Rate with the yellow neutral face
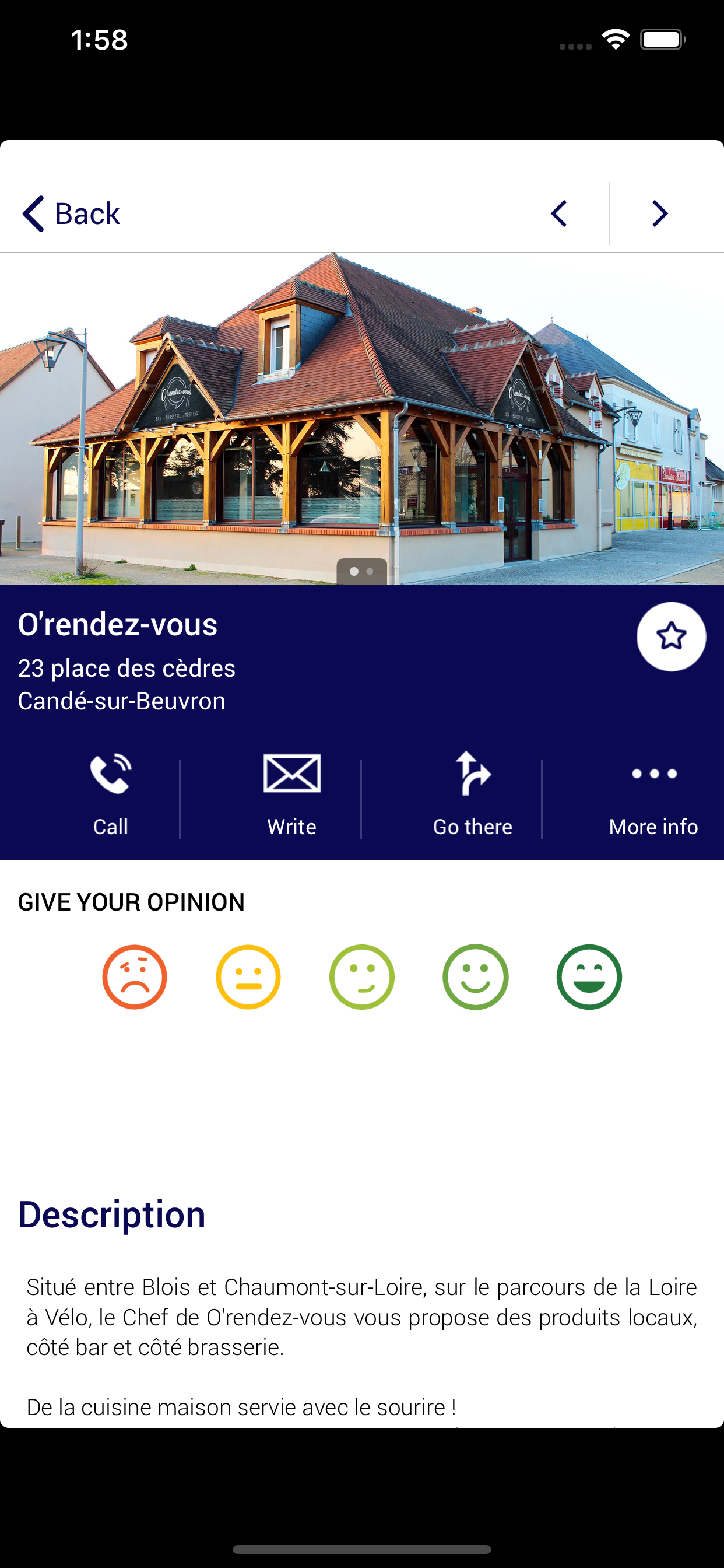 [x=248, y=977]
